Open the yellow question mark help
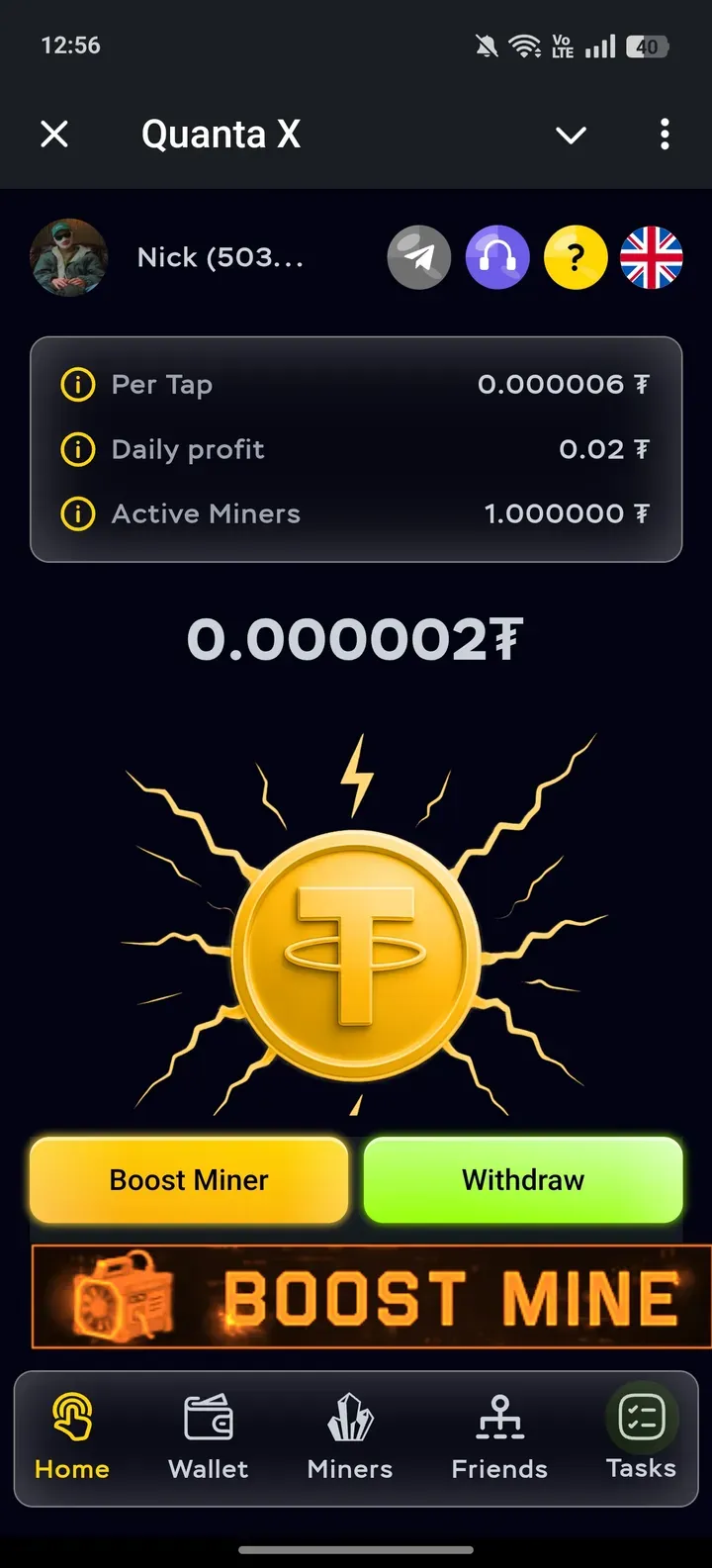 coord(576,258)
